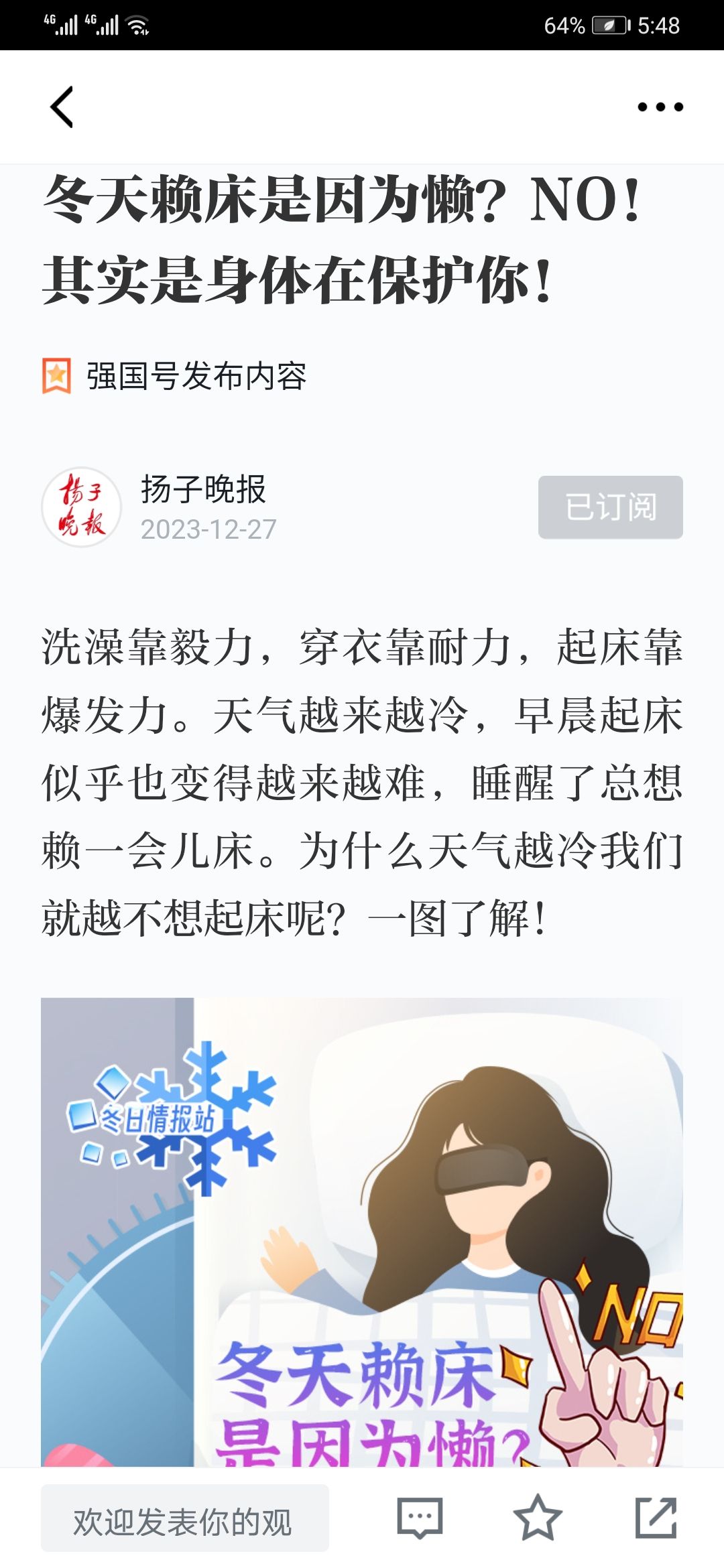View the article comments
The width and height of the screenshot is (724, 1568).
coord(420,1518)
